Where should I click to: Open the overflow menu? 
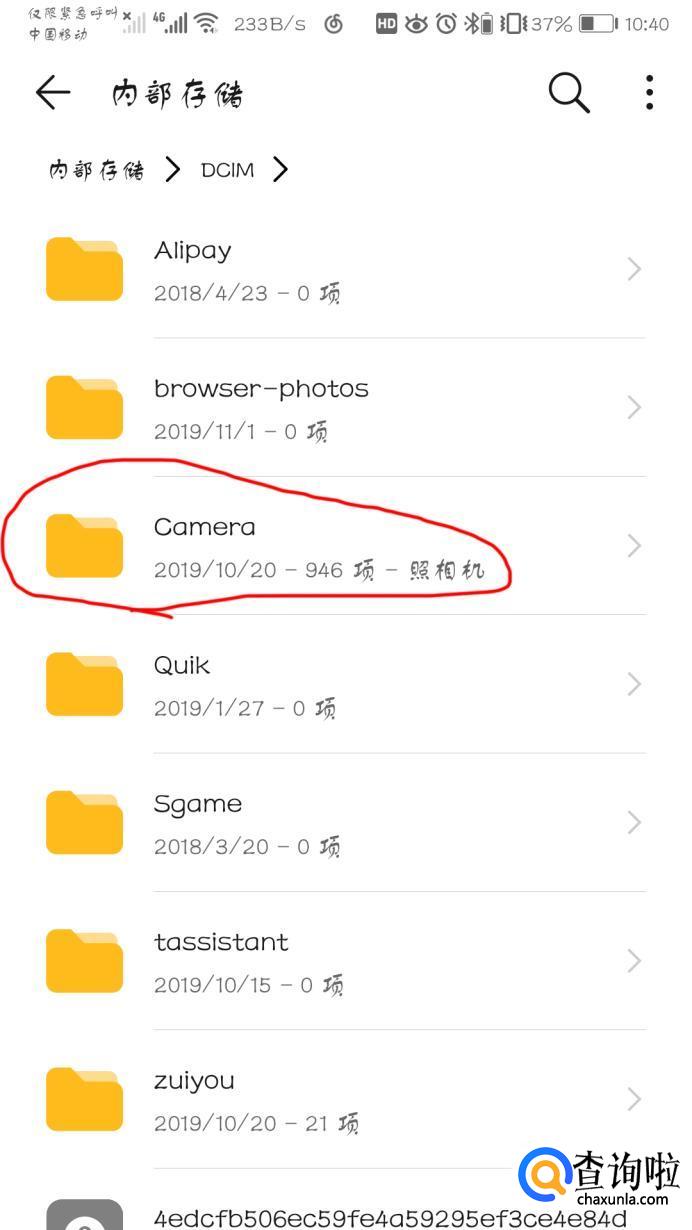pos(649,93)
